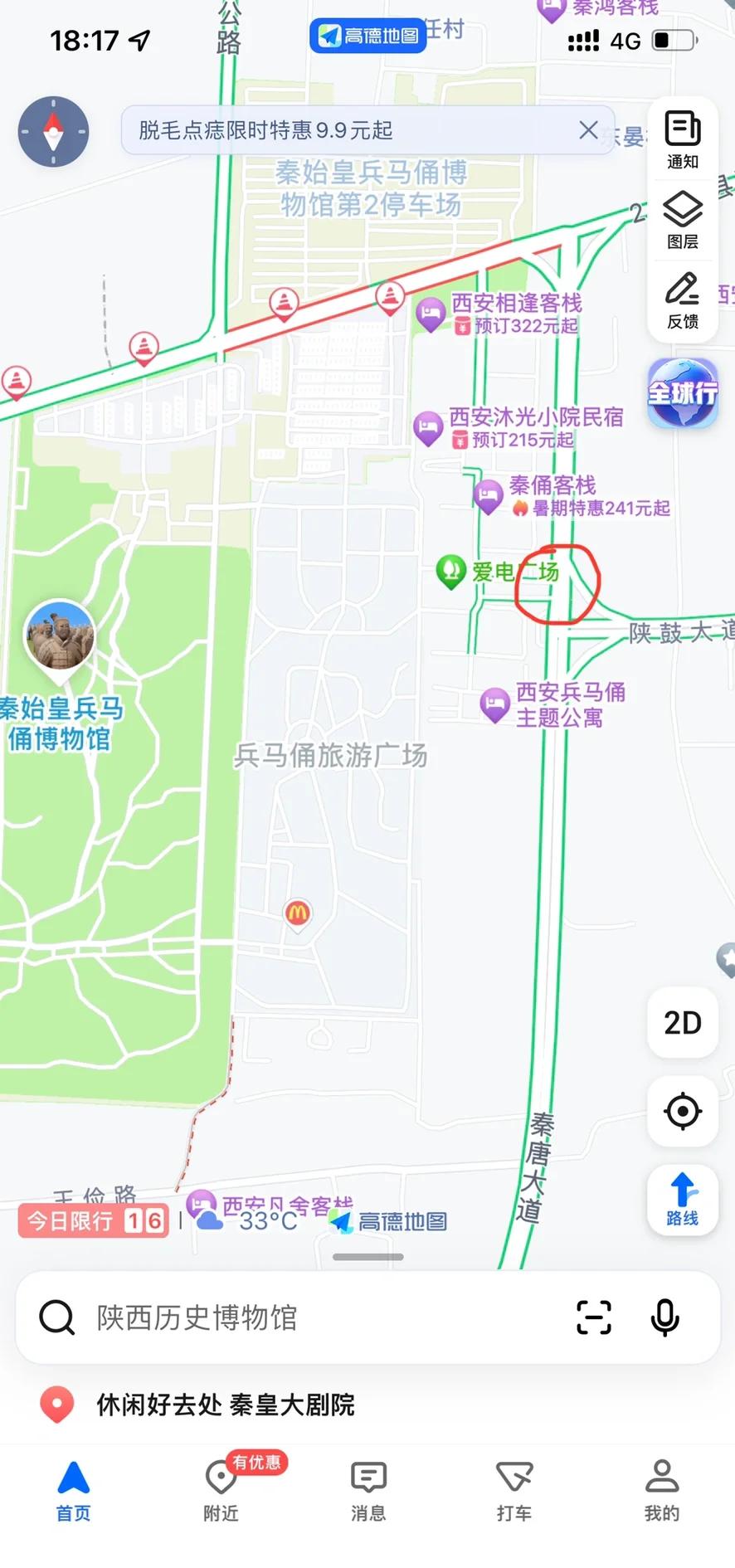Open the 全球行 feature

coord(683,393)
